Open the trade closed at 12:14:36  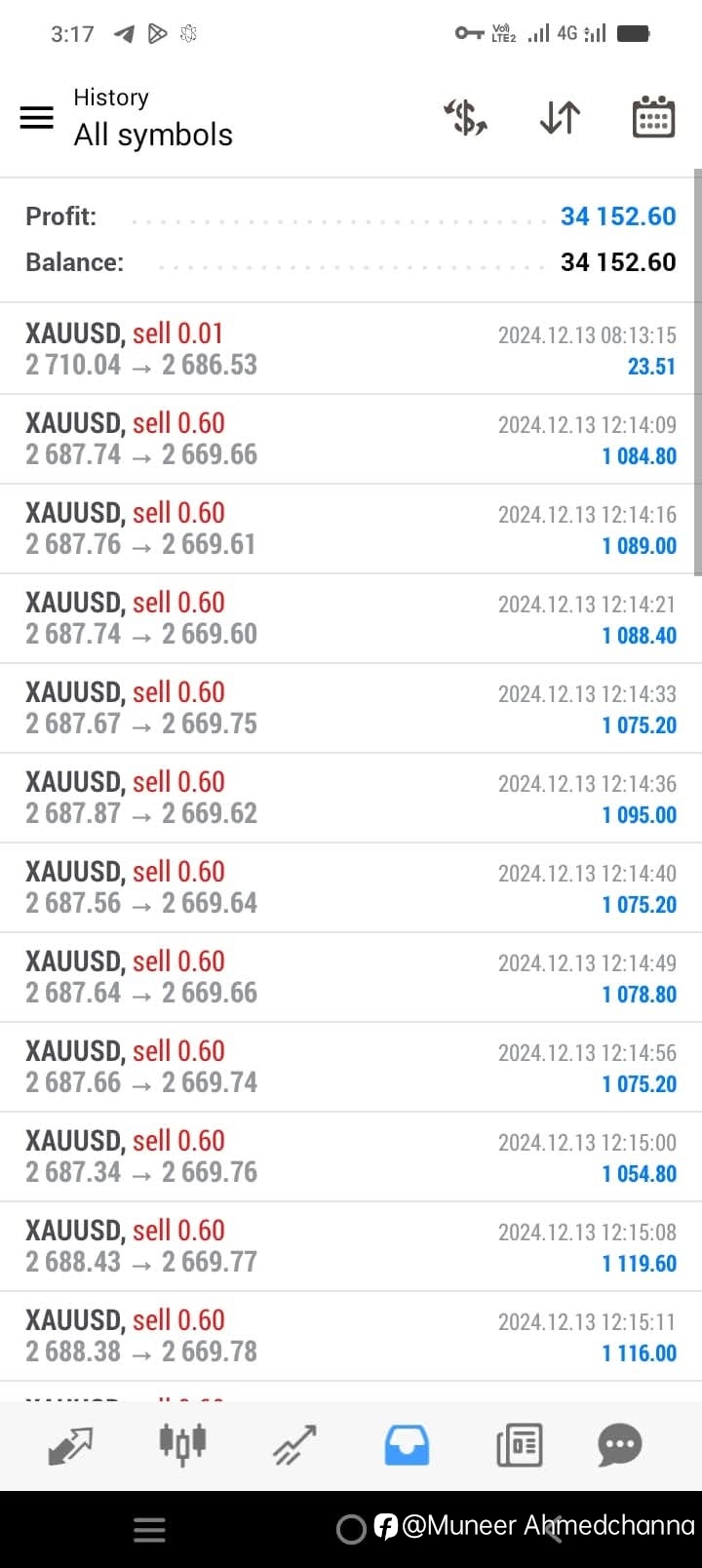pos(351,798)
